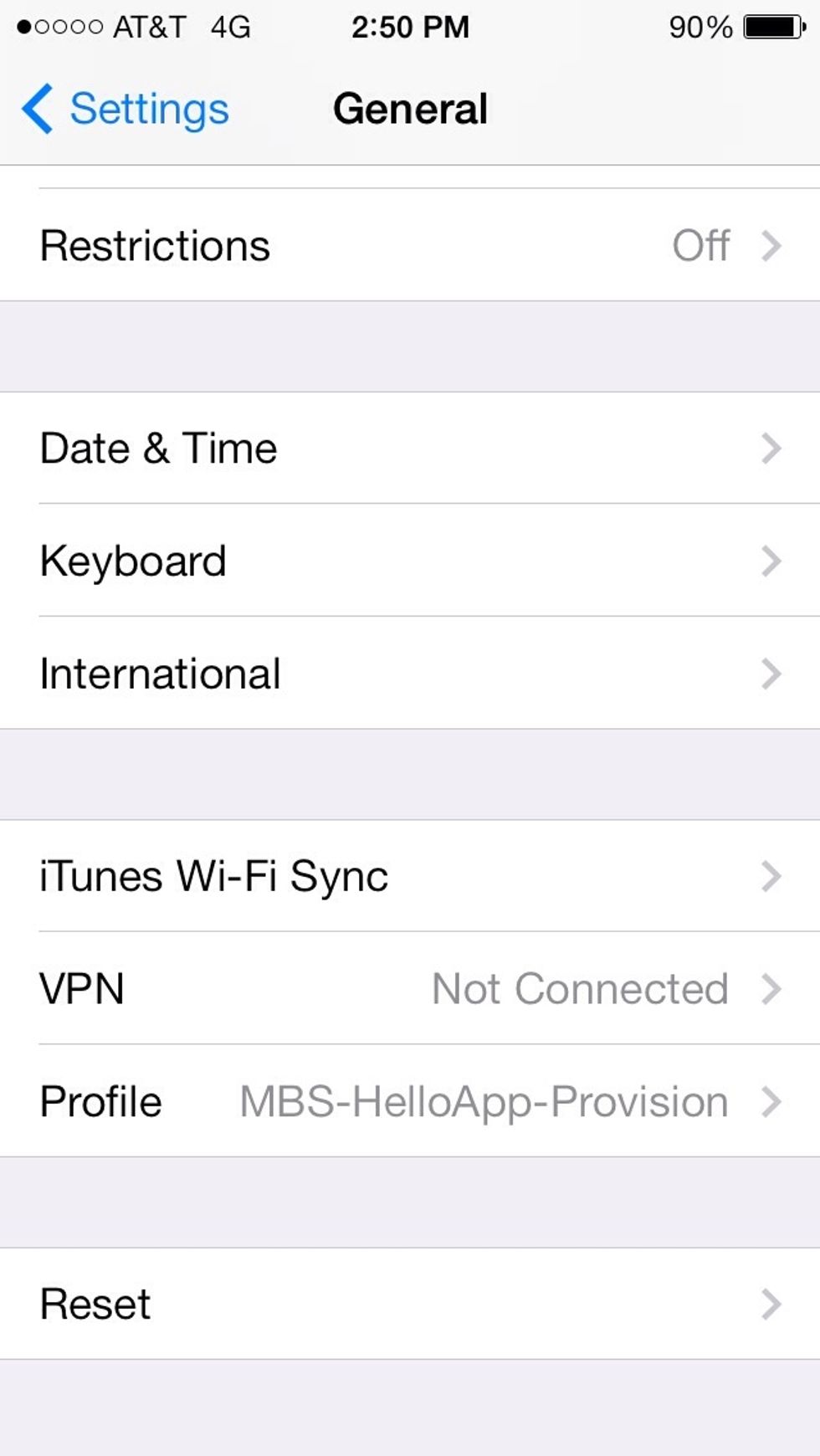Open the Reset options
This screenshot has height=1456, width=820.
[410, 1304]
